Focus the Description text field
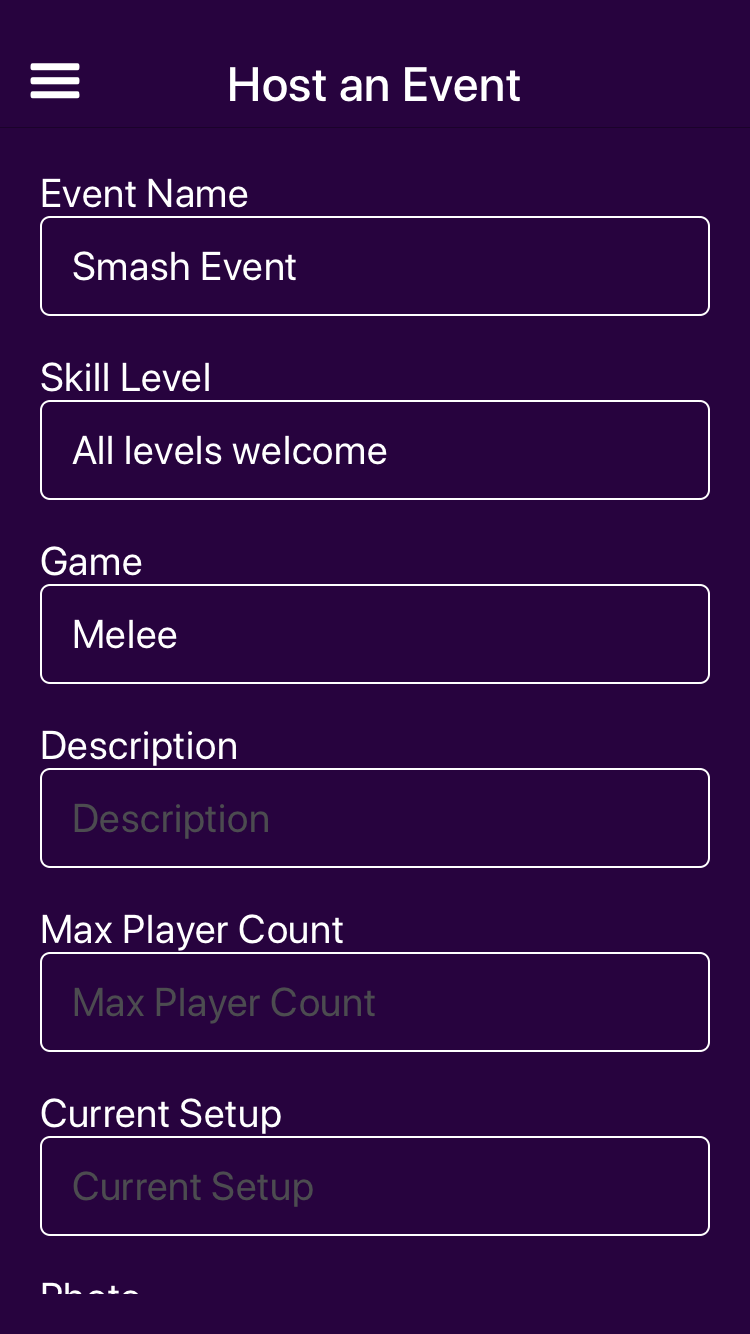The image size is (750, 1334). [x=375, y=818]
